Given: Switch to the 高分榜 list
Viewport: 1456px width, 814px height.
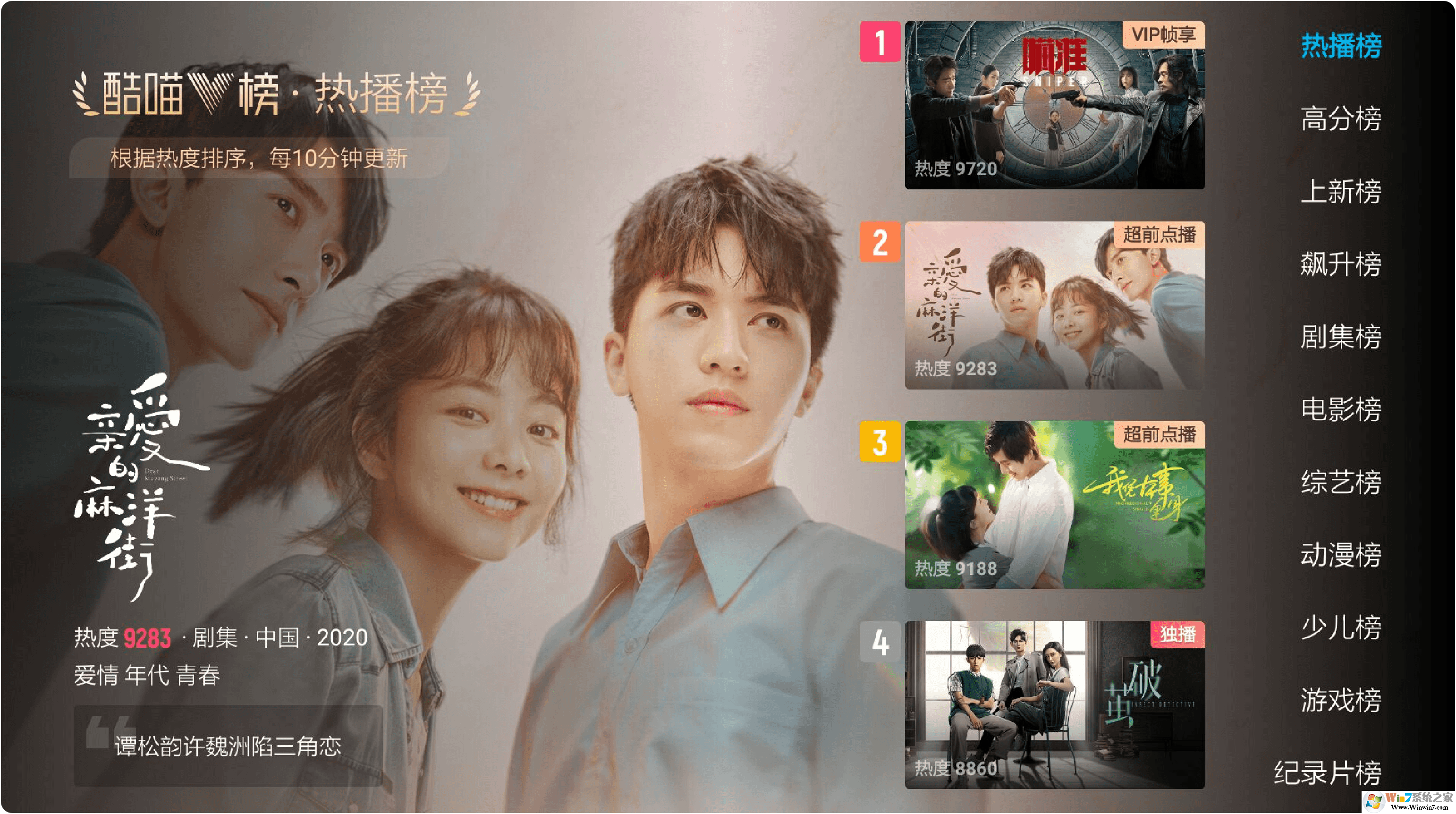Looking at the screenshot, I should [1341, 119].
